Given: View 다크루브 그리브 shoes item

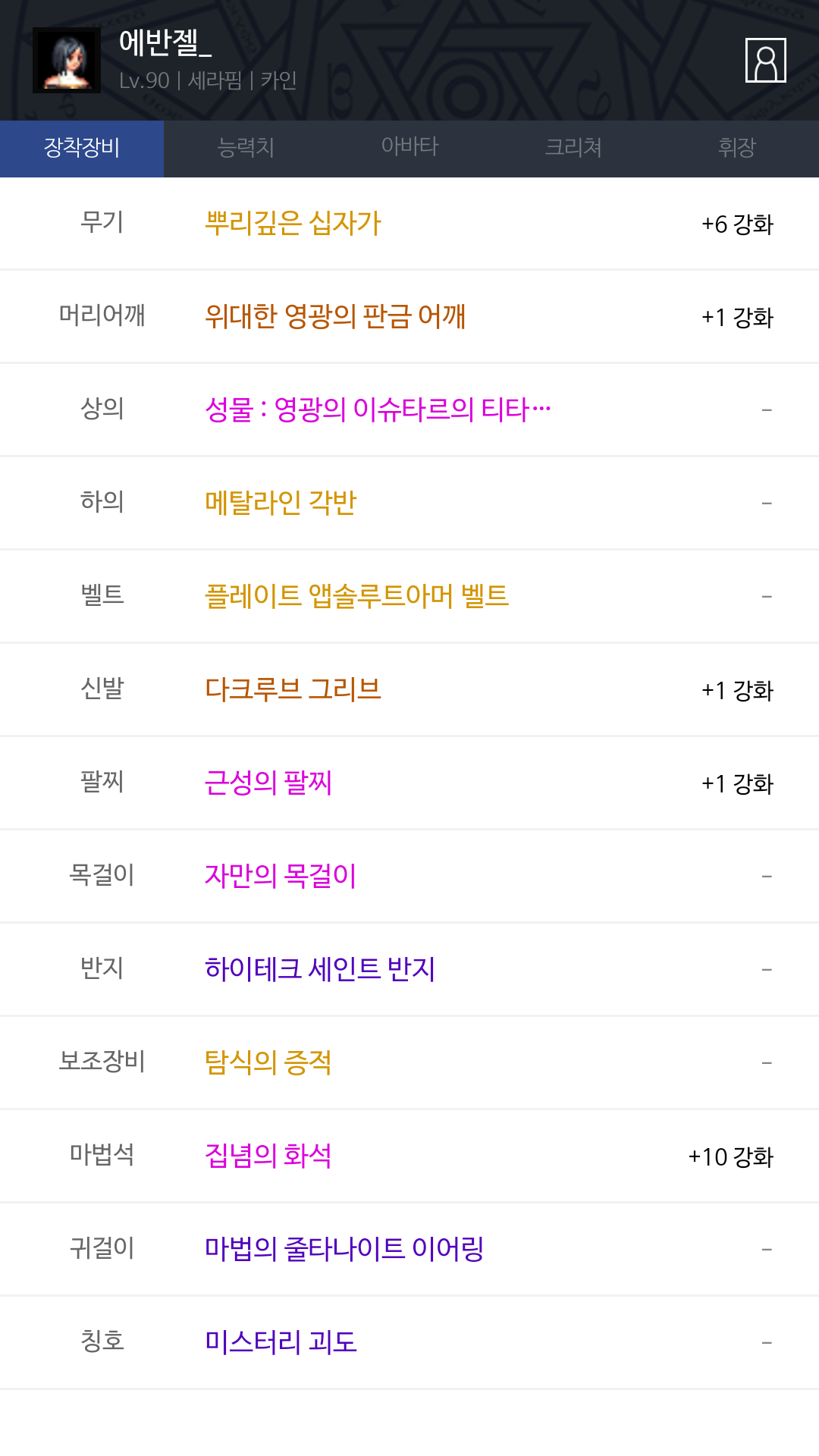Looking at the screenshot, I should tap(293, 689).
